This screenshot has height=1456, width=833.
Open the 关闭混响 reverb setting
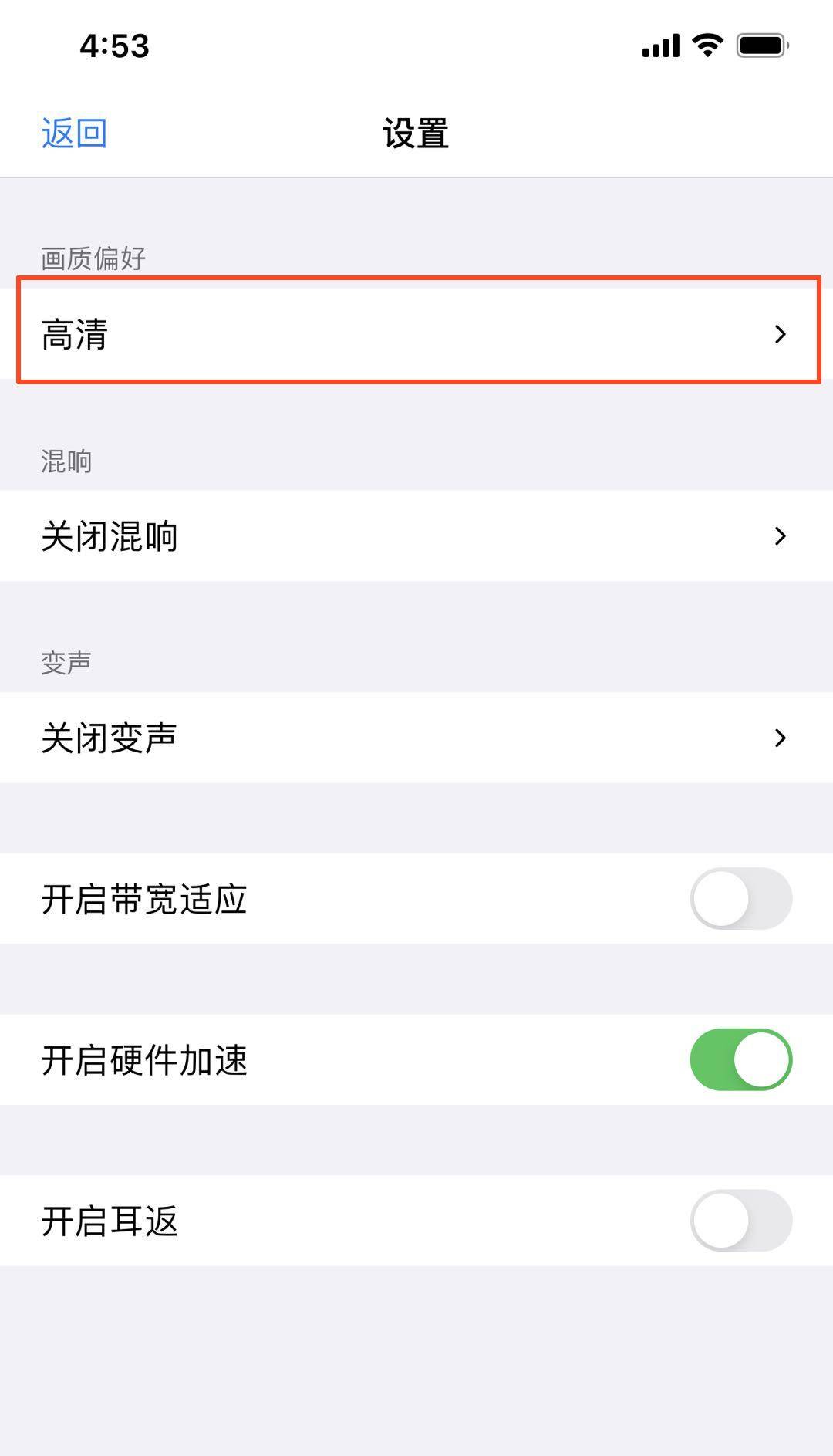(x=416, y=535)
